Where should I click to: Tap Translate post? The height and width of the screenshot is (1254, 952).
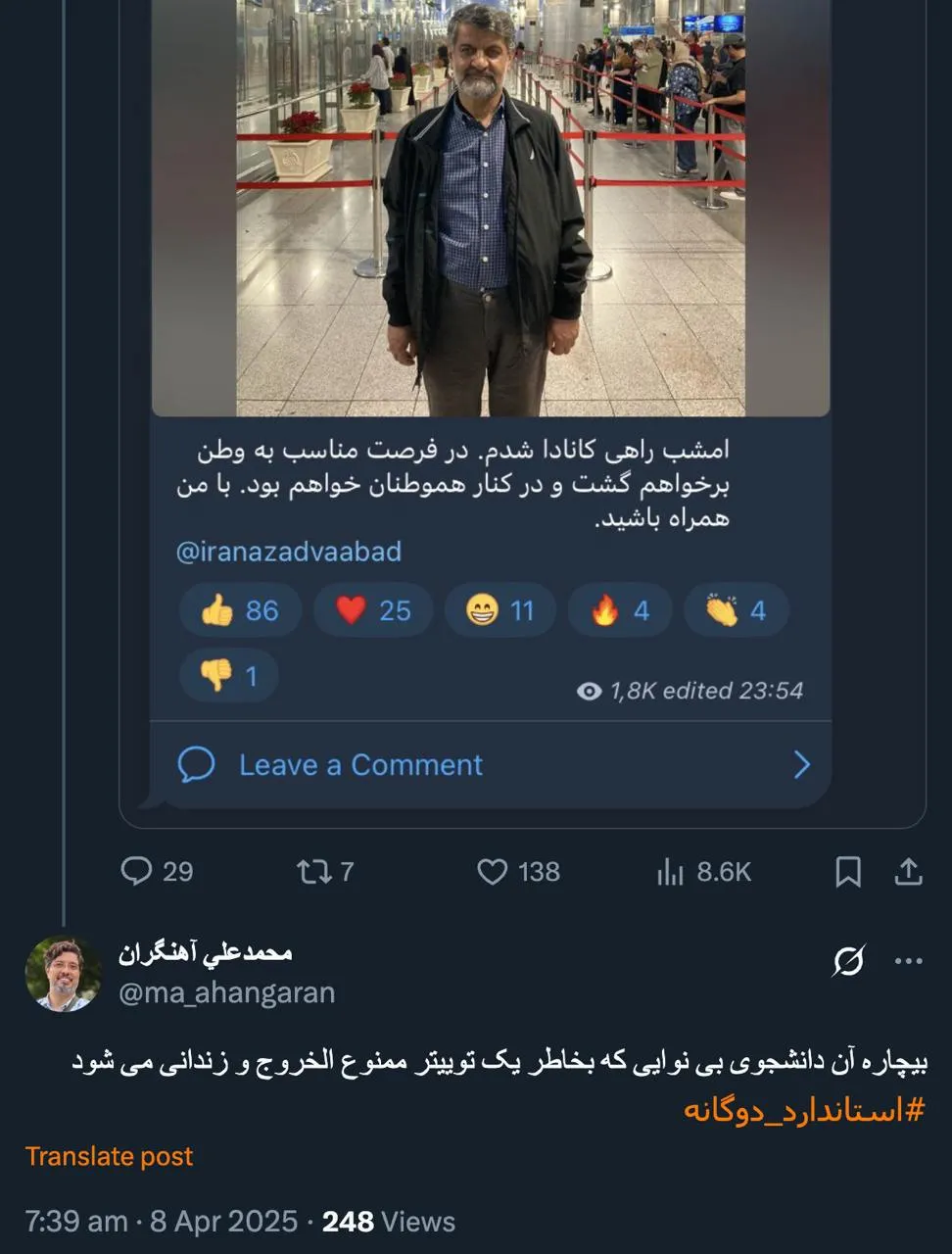coord(110,1156)
